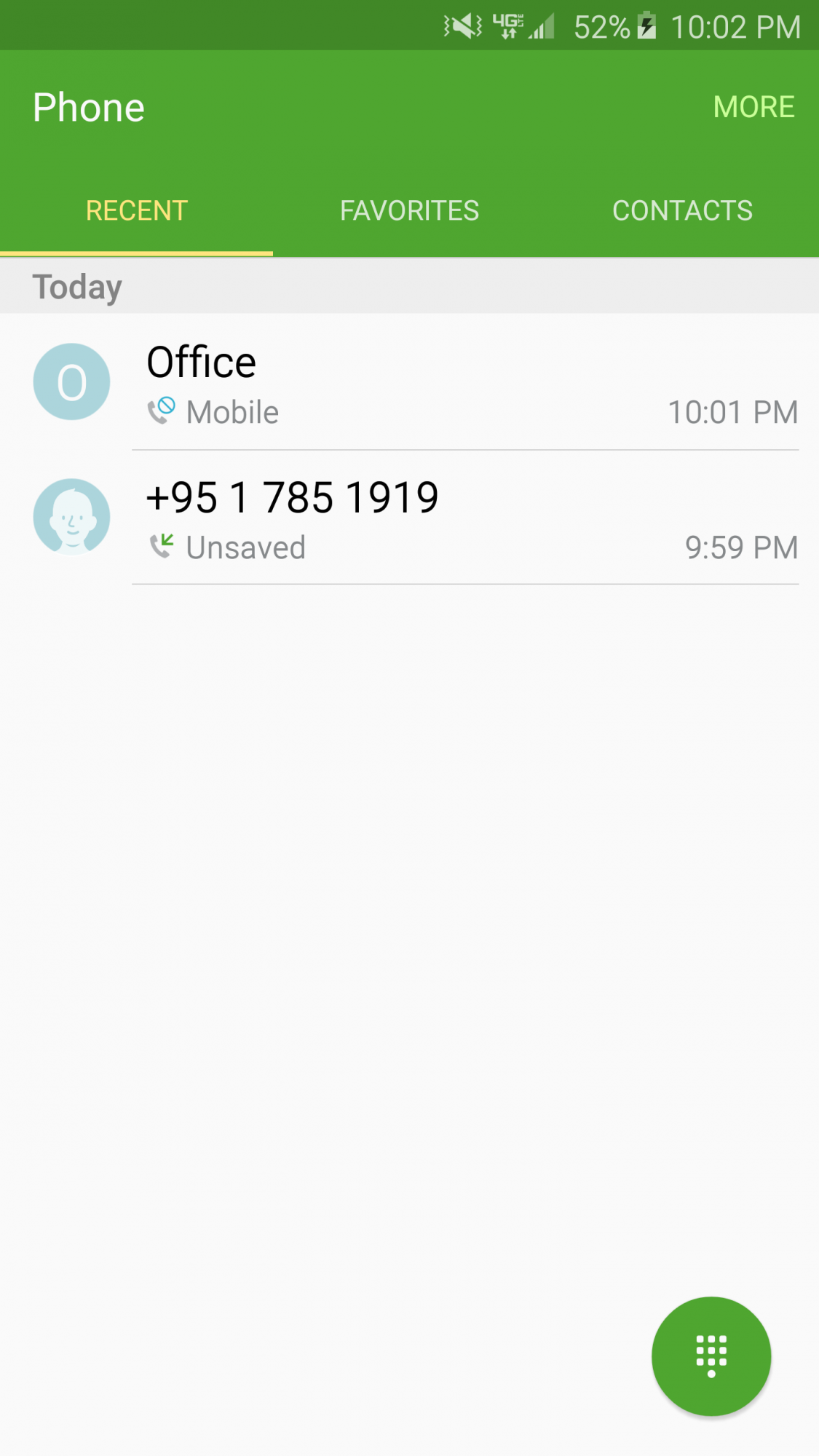The width and height of the screenshot is (819, 1456).
Task: Tap the unsaved number's avatar
Action: pos(71,517)
